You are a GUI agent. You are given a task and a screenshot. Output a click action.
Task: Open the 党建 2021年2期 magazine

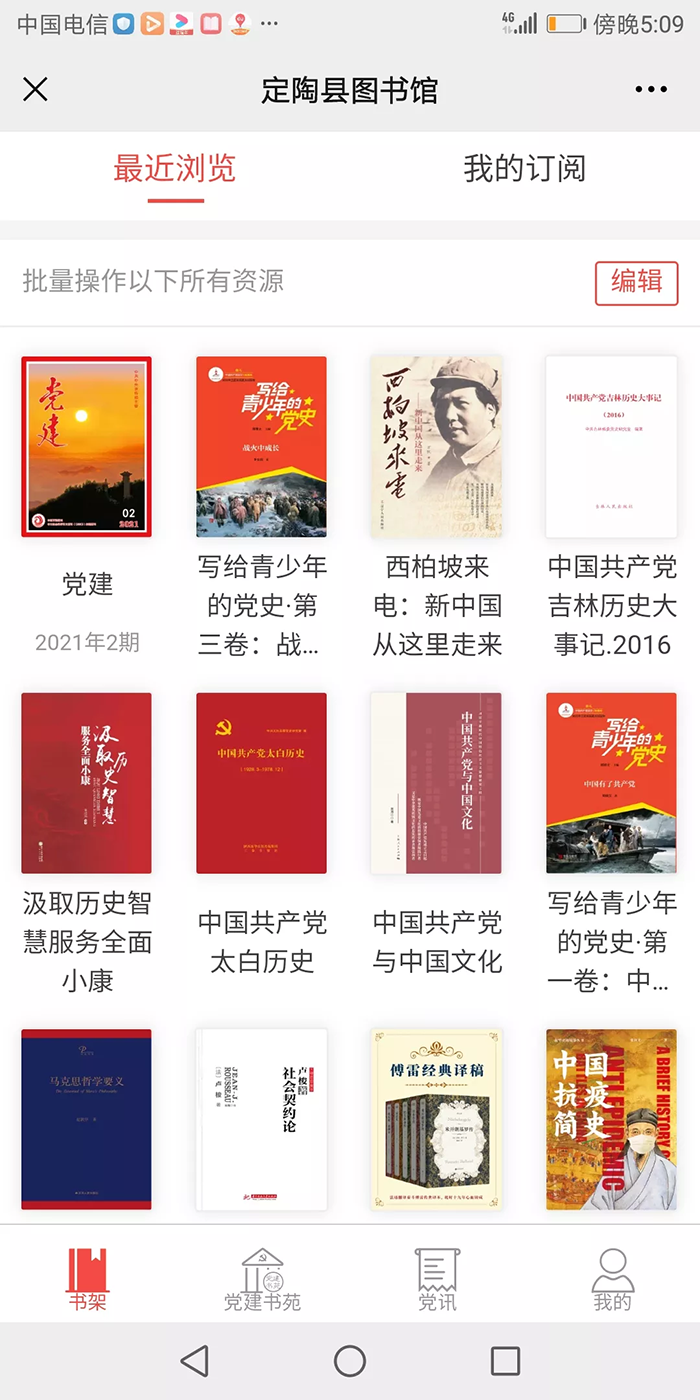87,447
